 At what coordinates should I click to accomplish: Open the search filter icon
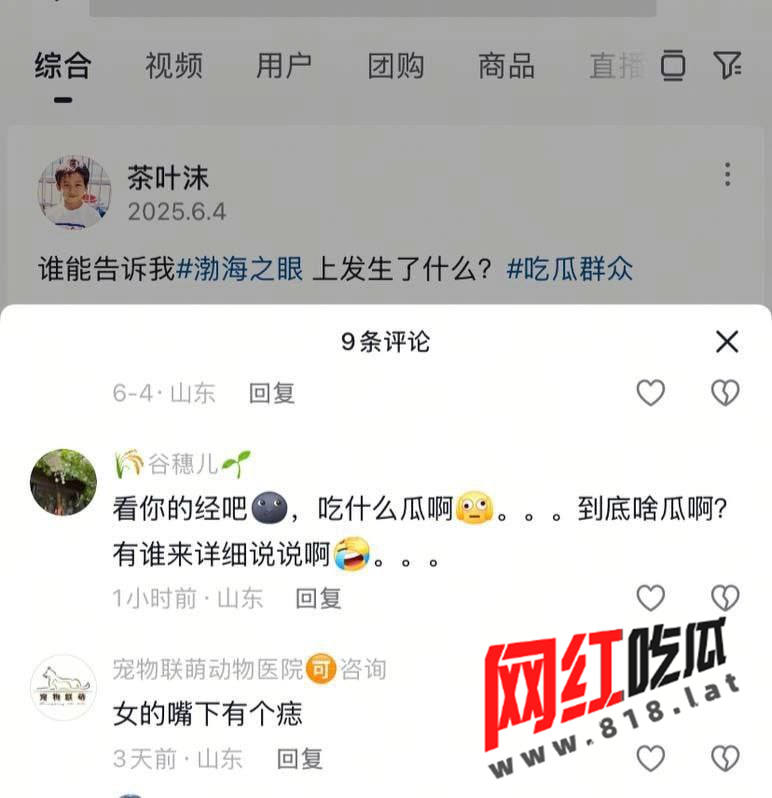point(727,66)
